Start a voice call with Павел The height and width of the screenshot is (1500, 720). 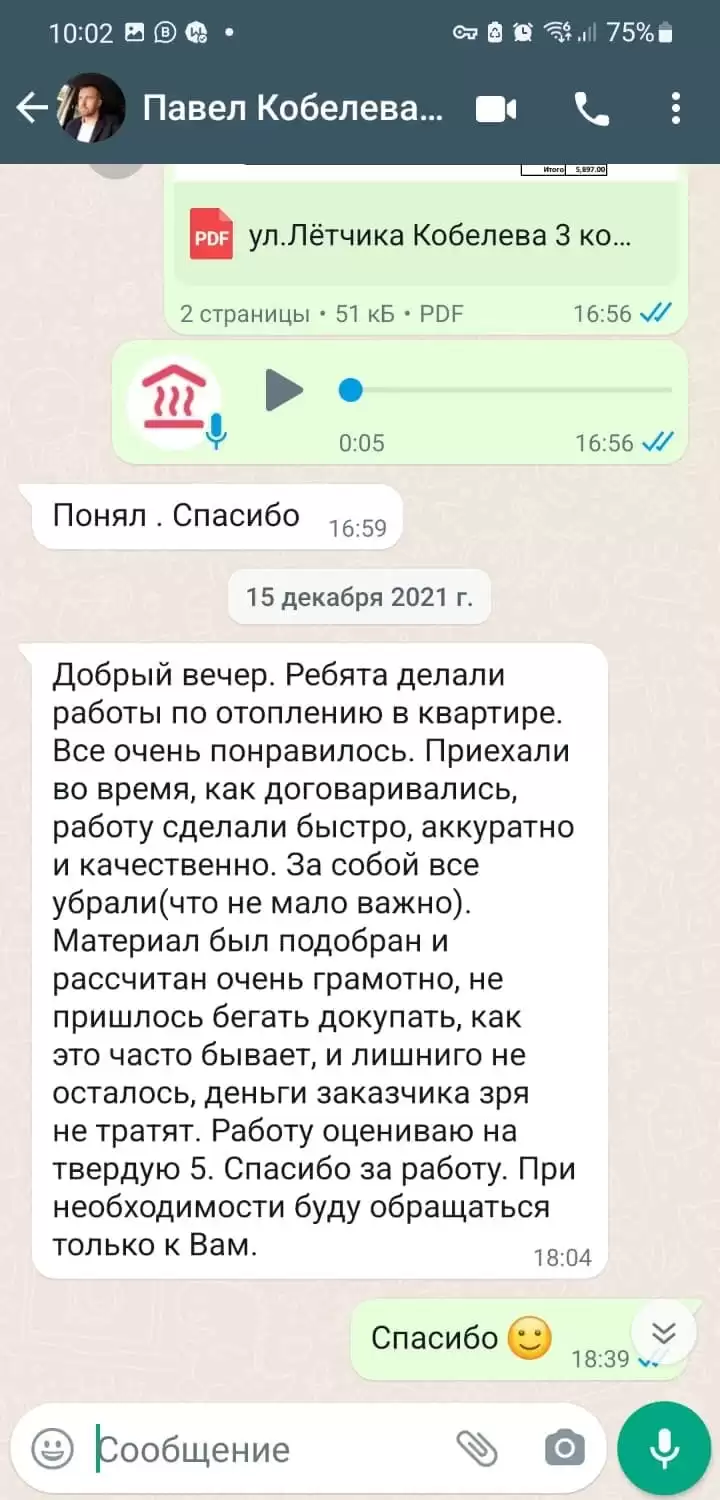coord(591,109)
